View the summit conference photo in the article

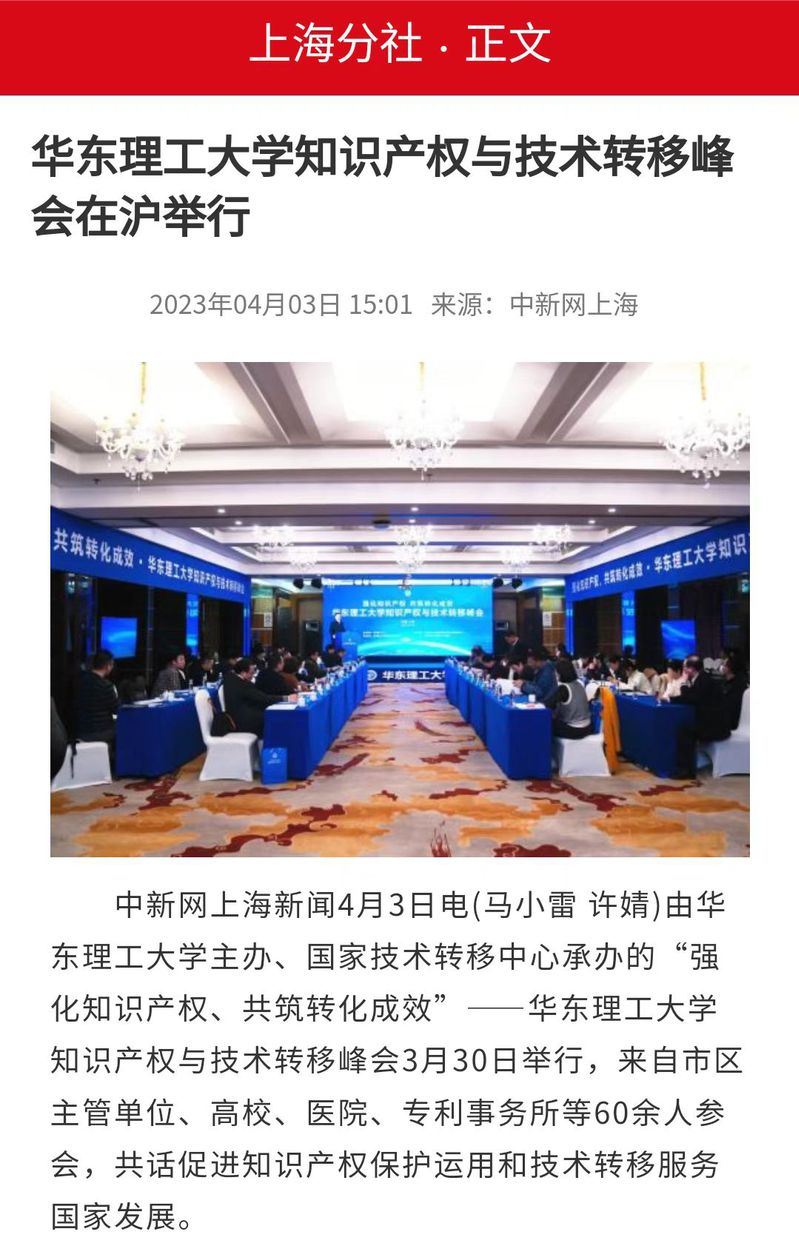point(400,609)
